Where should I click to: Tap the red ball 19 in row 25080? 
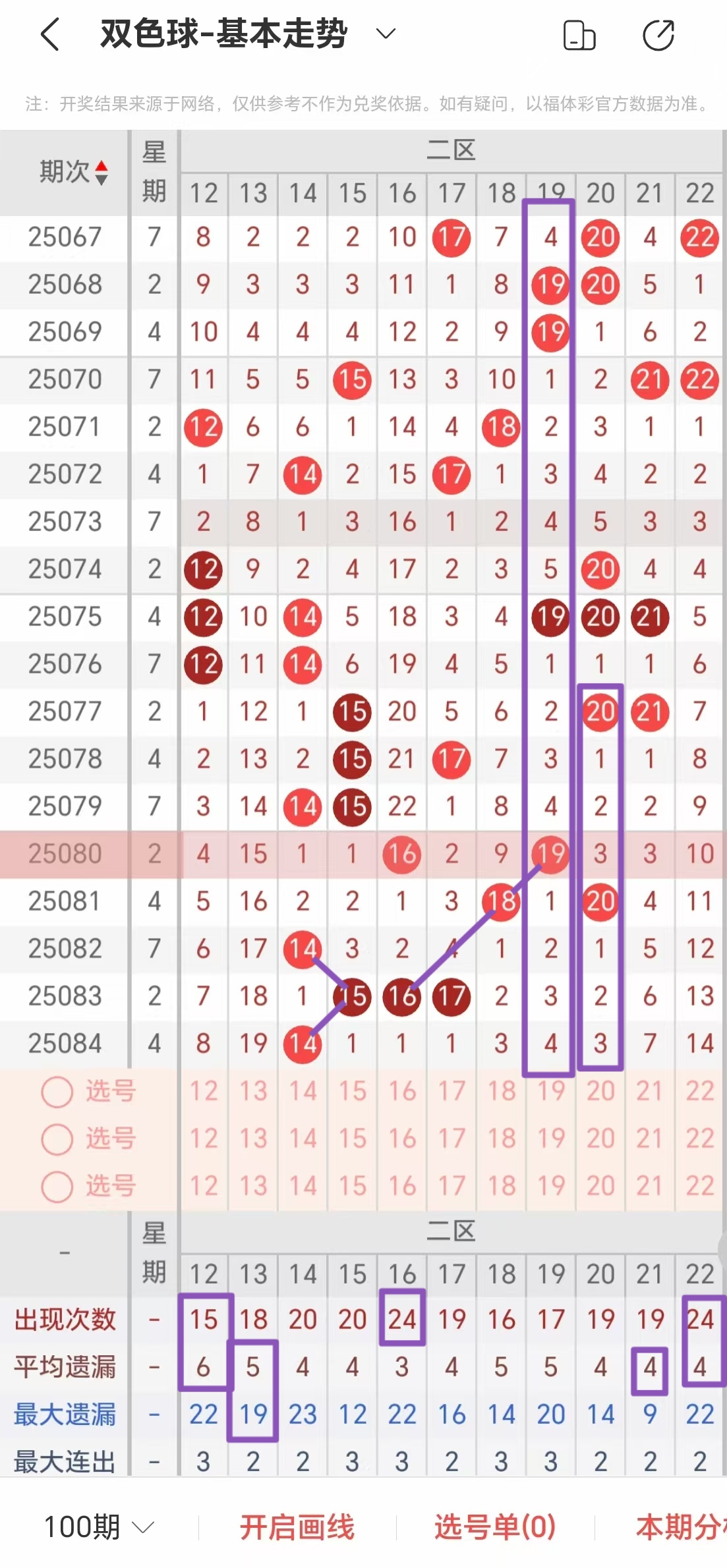(550, 853)
